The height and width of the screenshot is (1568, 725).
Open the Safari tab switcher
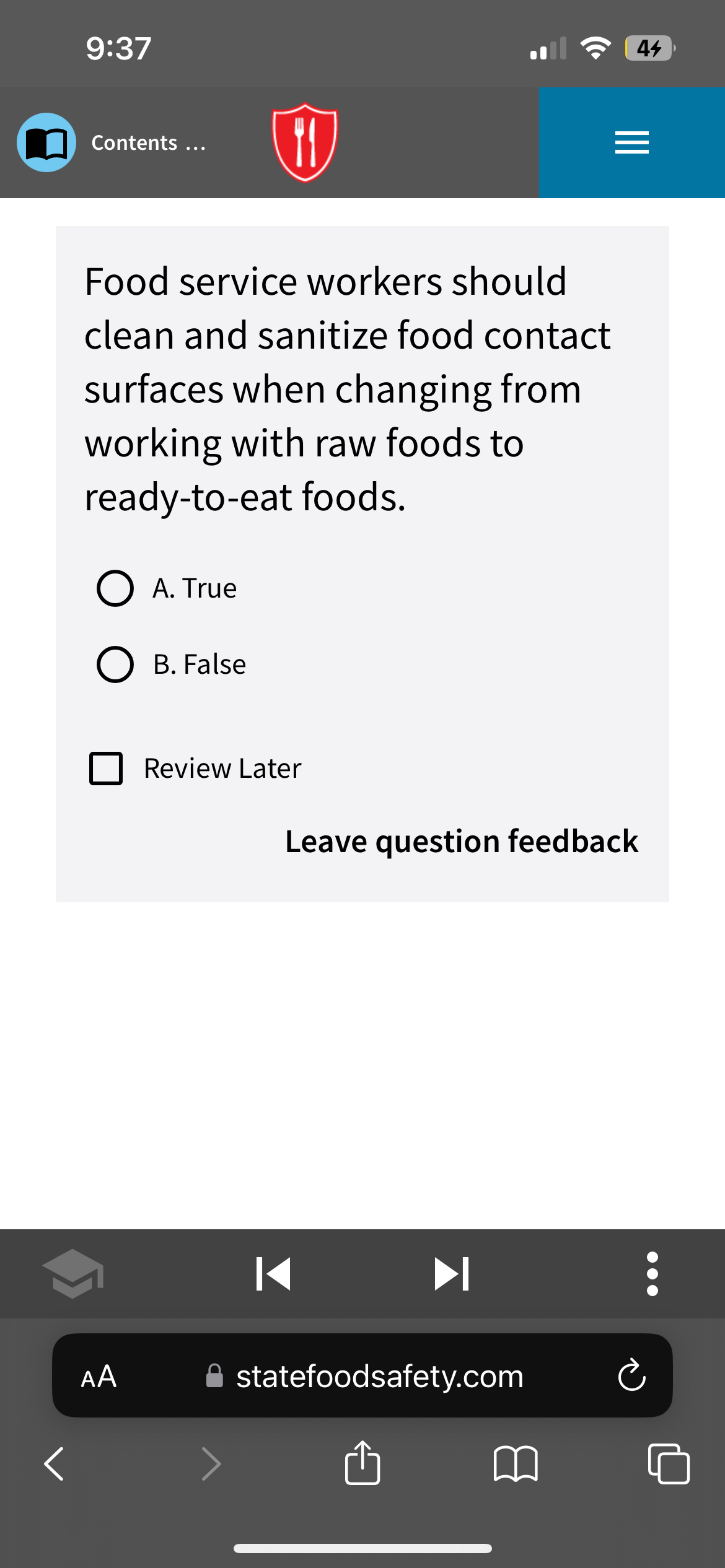tap(670, 1465)
